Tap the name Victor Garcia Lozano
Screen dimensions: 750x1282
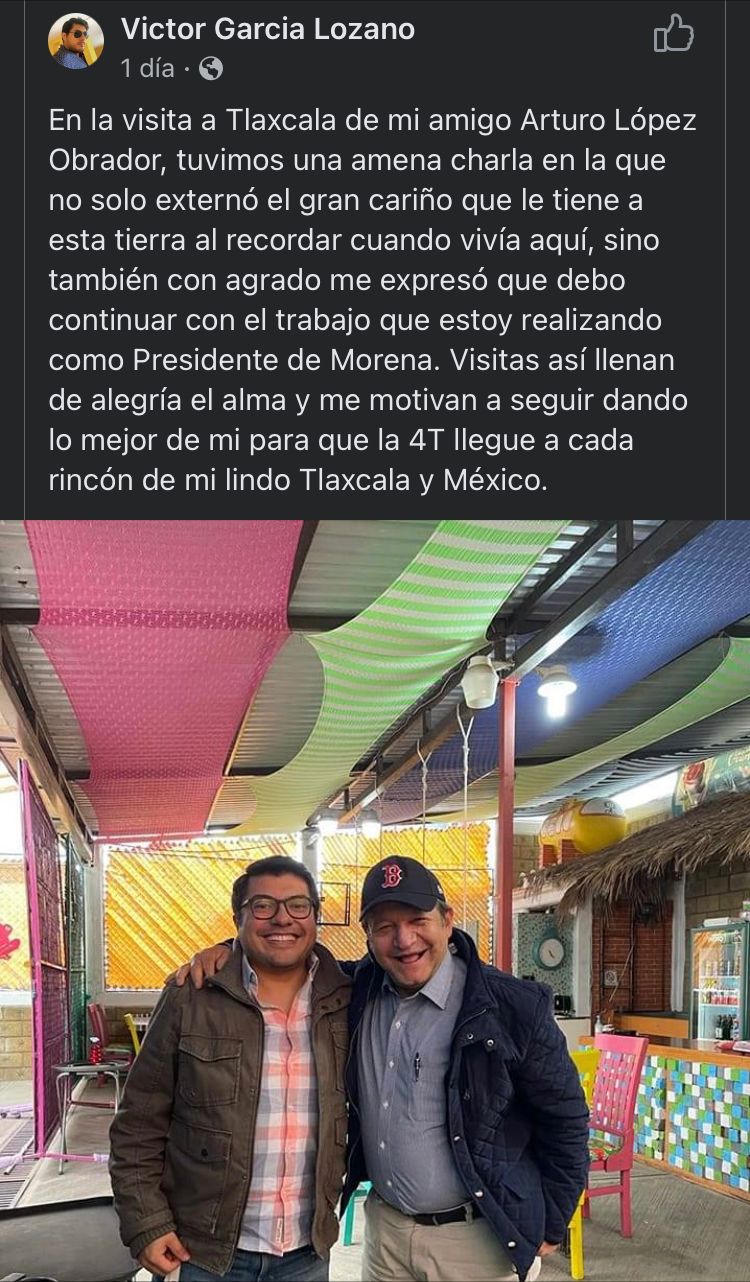pyautogui.click(x=267, y=29)
